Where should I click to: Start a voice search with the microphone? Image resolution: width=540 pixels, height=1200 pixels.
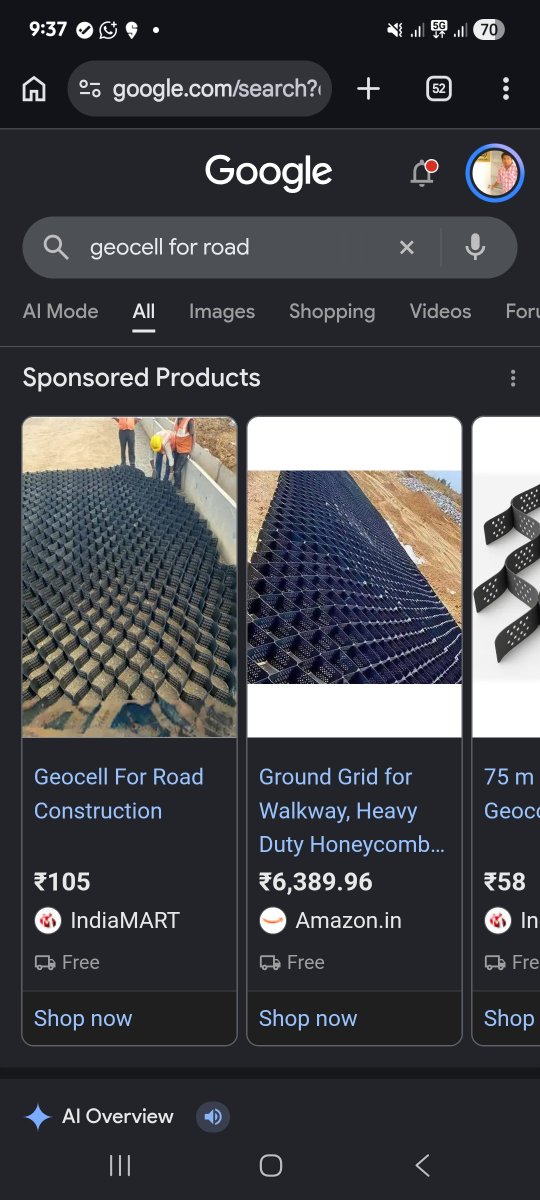(x=475, y=247)
